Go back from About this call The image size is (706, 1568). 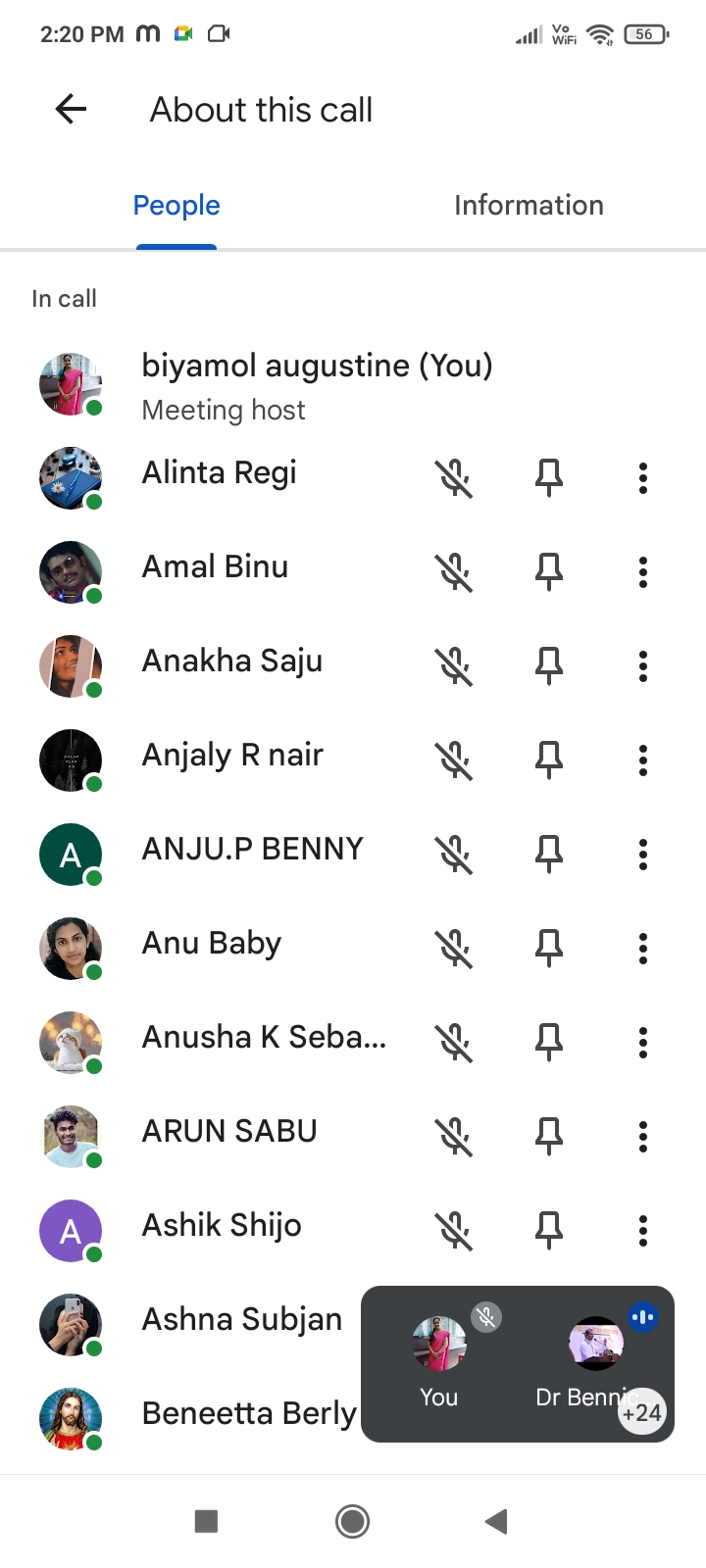(x=71, y=110)
